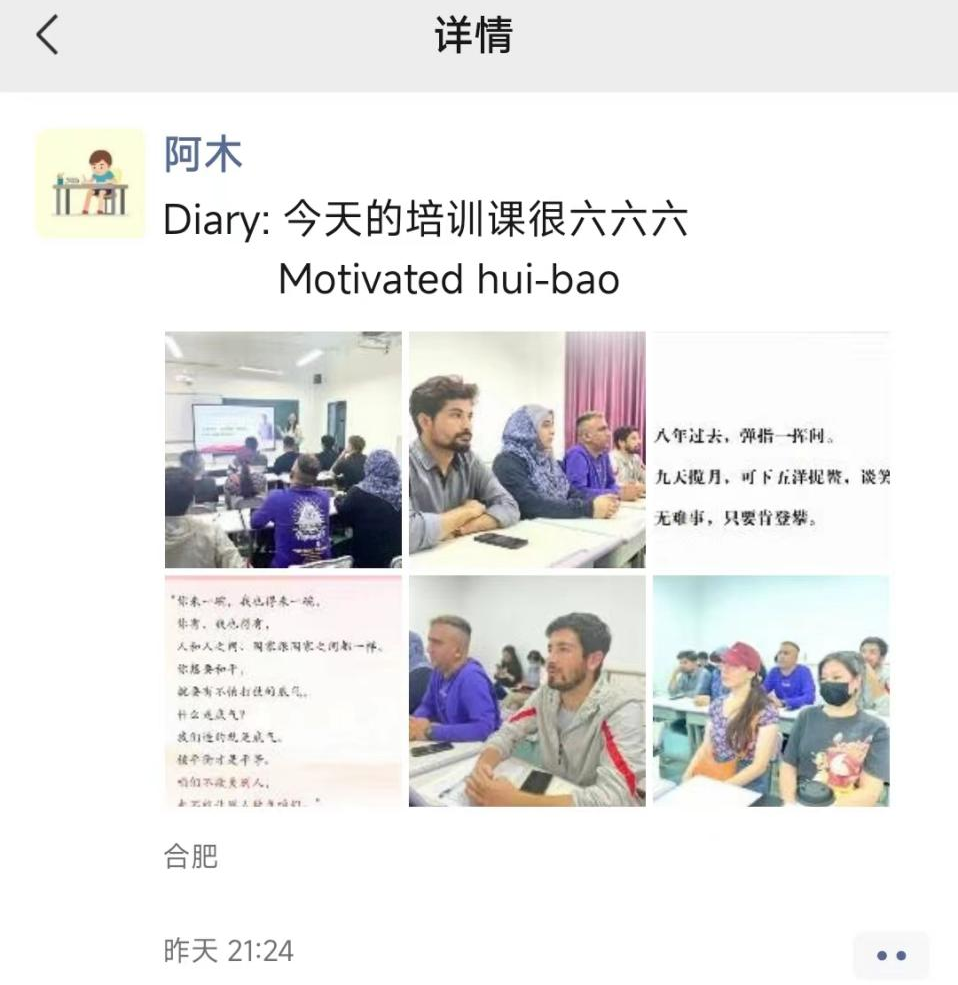Open 阿木's profile avatar
958x985 pixels.
pos(90,183)
